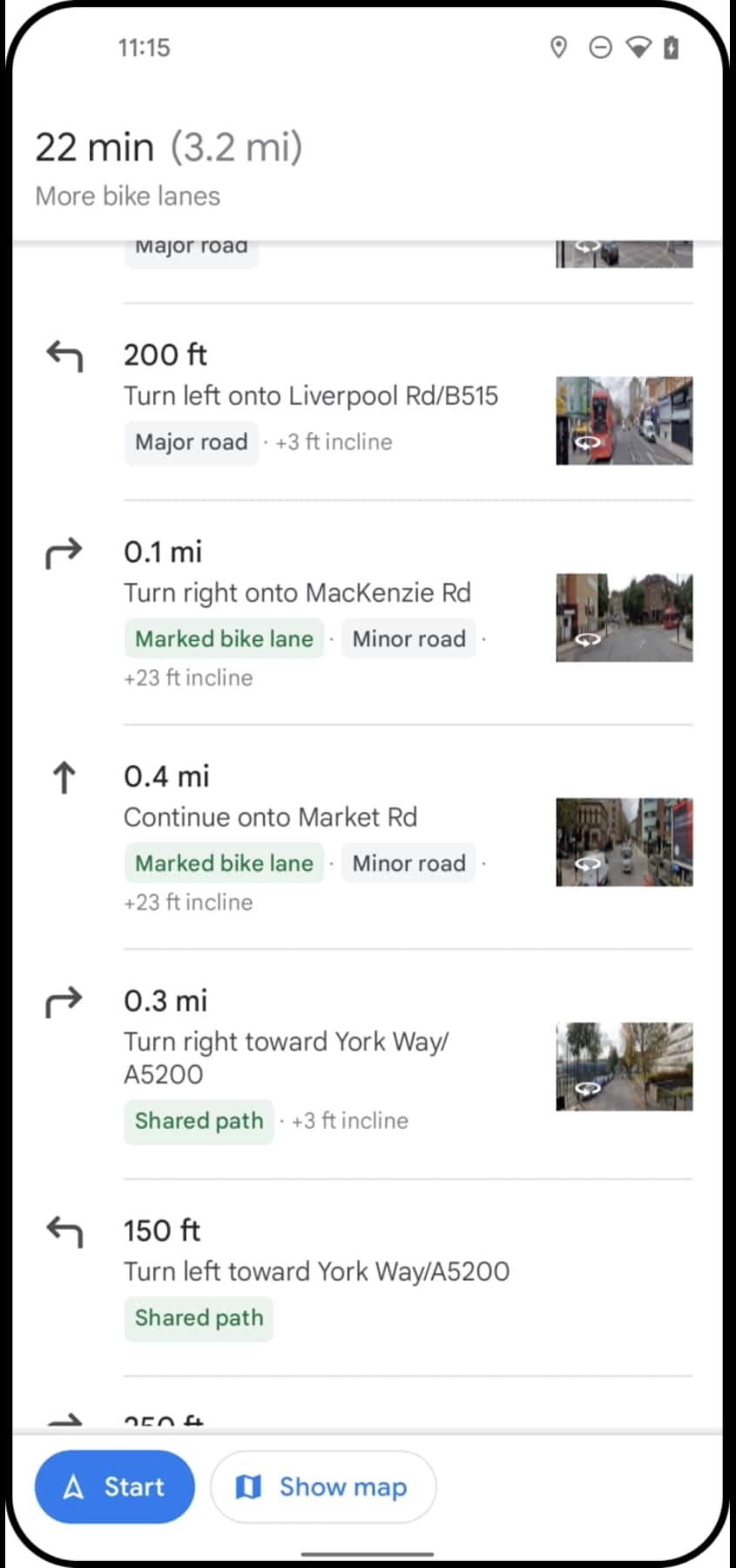This screenshot has height=1568, width=736.
Task: Click the Minor road chip on Market Rd step
Action: [x=409, y=863]
